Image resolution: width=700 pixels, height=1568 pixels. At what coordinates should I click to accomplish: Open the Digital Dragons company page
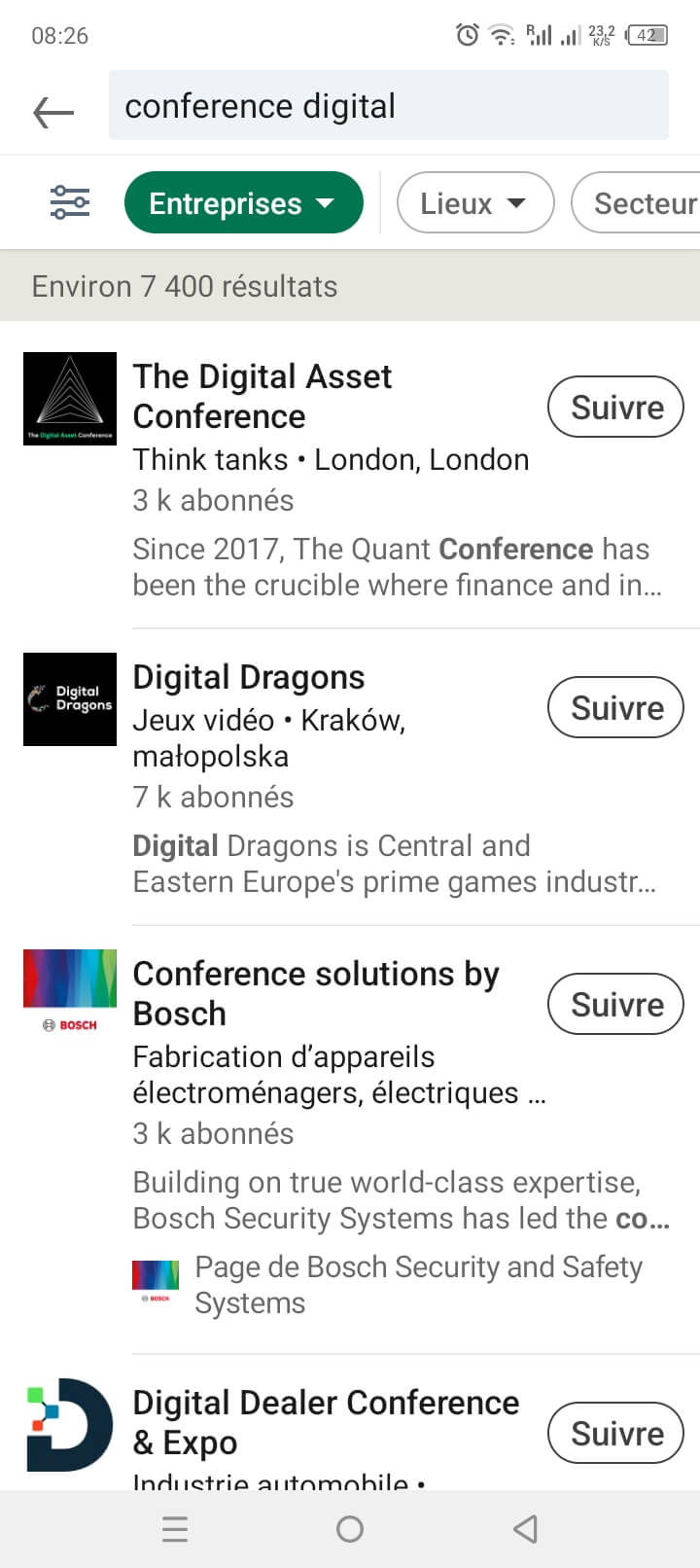(249, 677)
